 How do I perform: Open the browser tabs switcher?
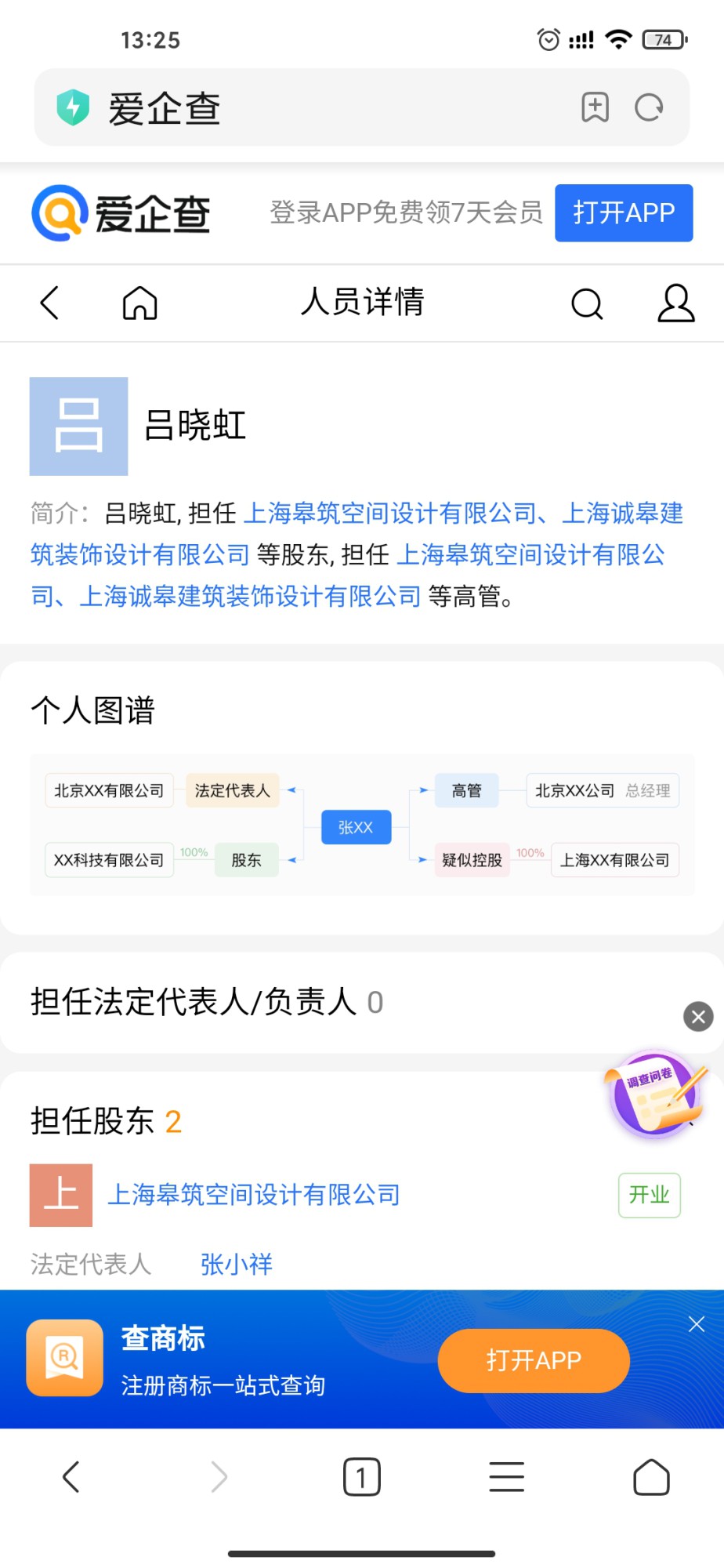pos(361,1477)
